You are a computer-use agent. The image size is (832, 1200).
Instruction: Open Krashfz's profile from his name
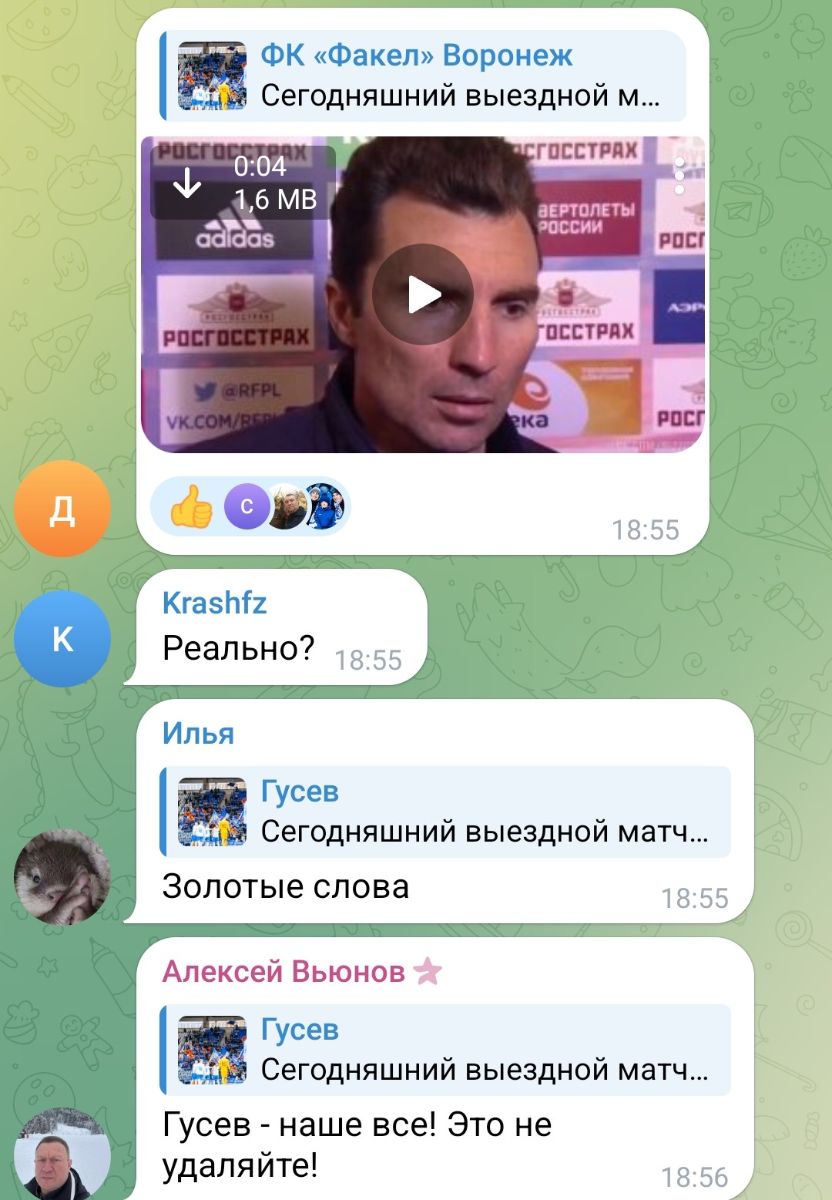214,602
